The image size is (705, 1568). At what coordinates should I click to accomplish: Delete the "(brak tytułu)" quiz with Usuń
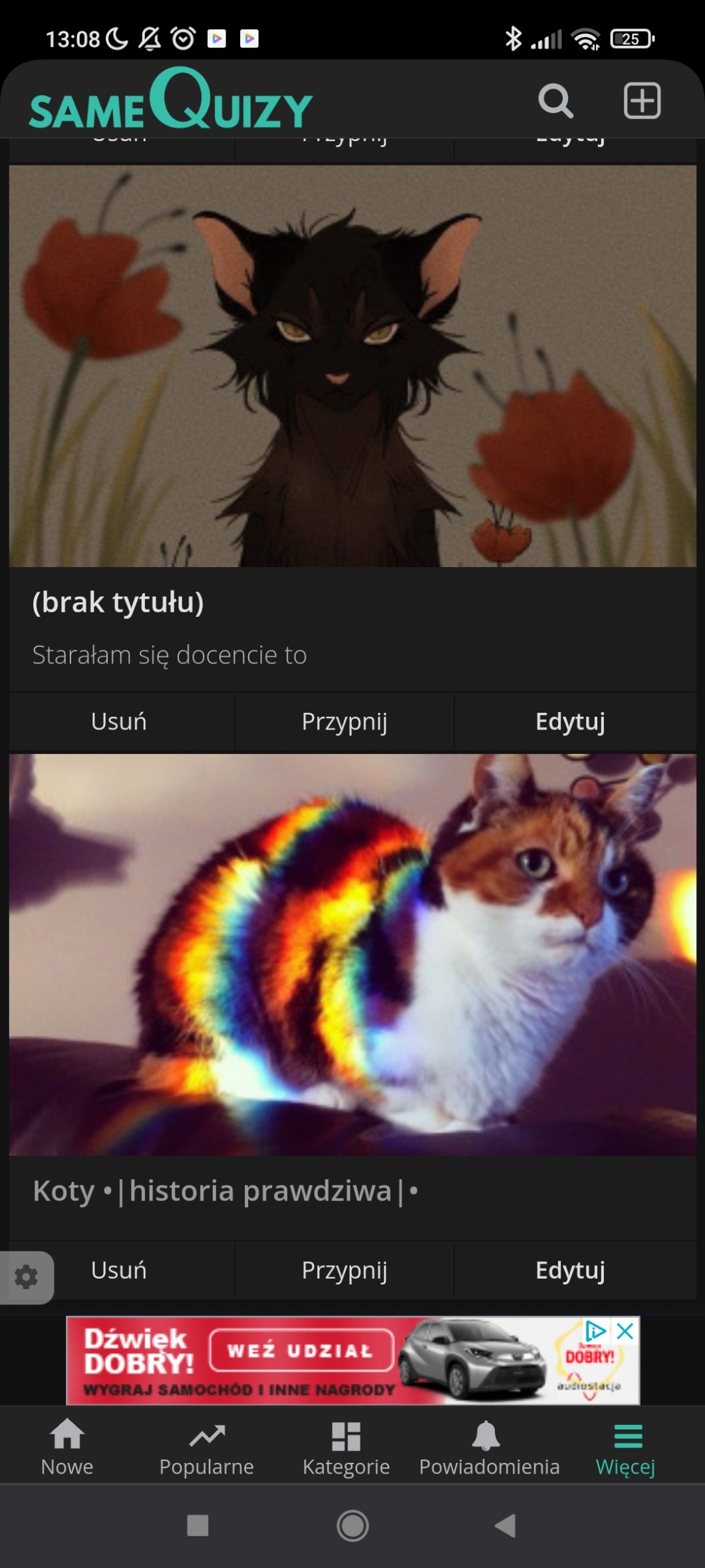click(x=118, y=721)
